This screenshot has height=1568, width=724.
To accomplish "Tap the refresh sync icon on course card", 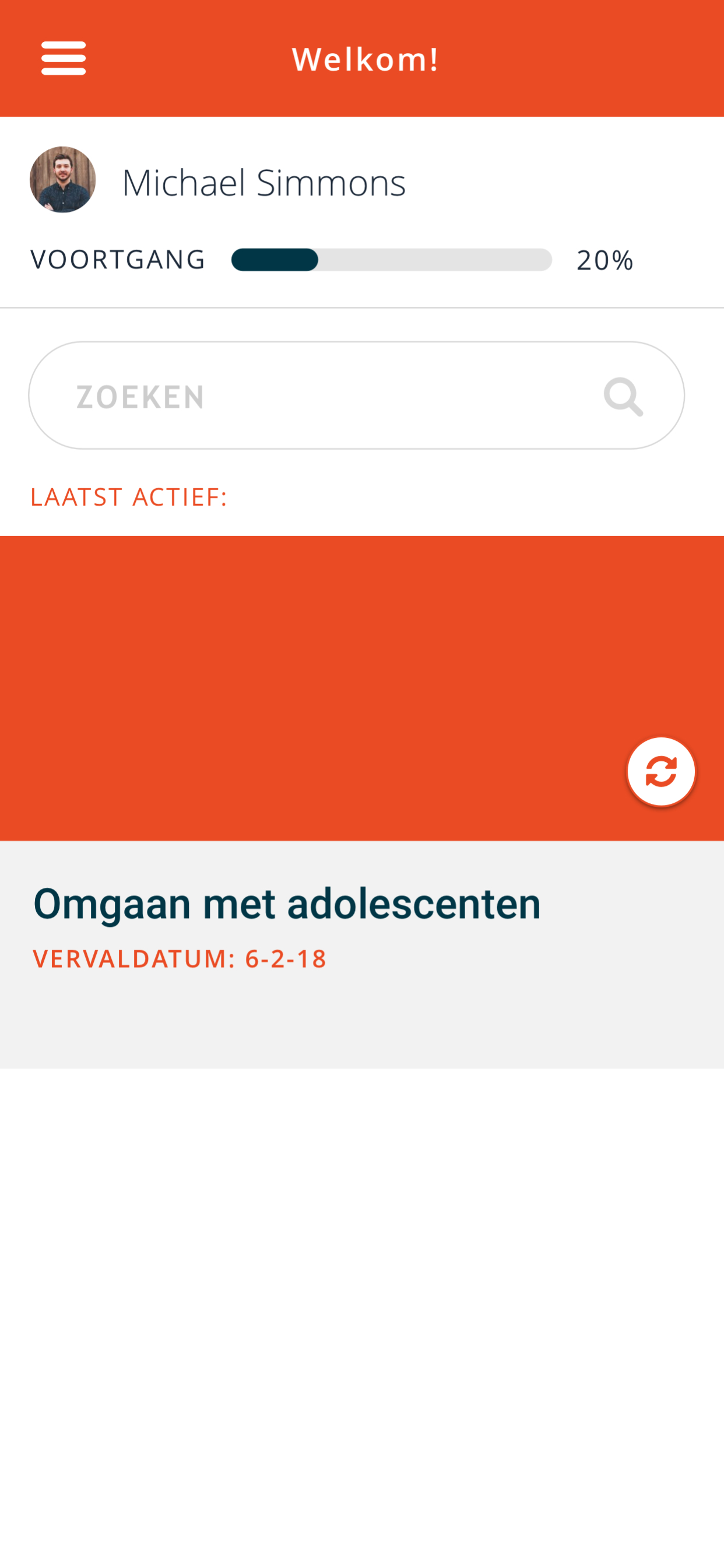I will pyautogui.click(x=660, y=770).
